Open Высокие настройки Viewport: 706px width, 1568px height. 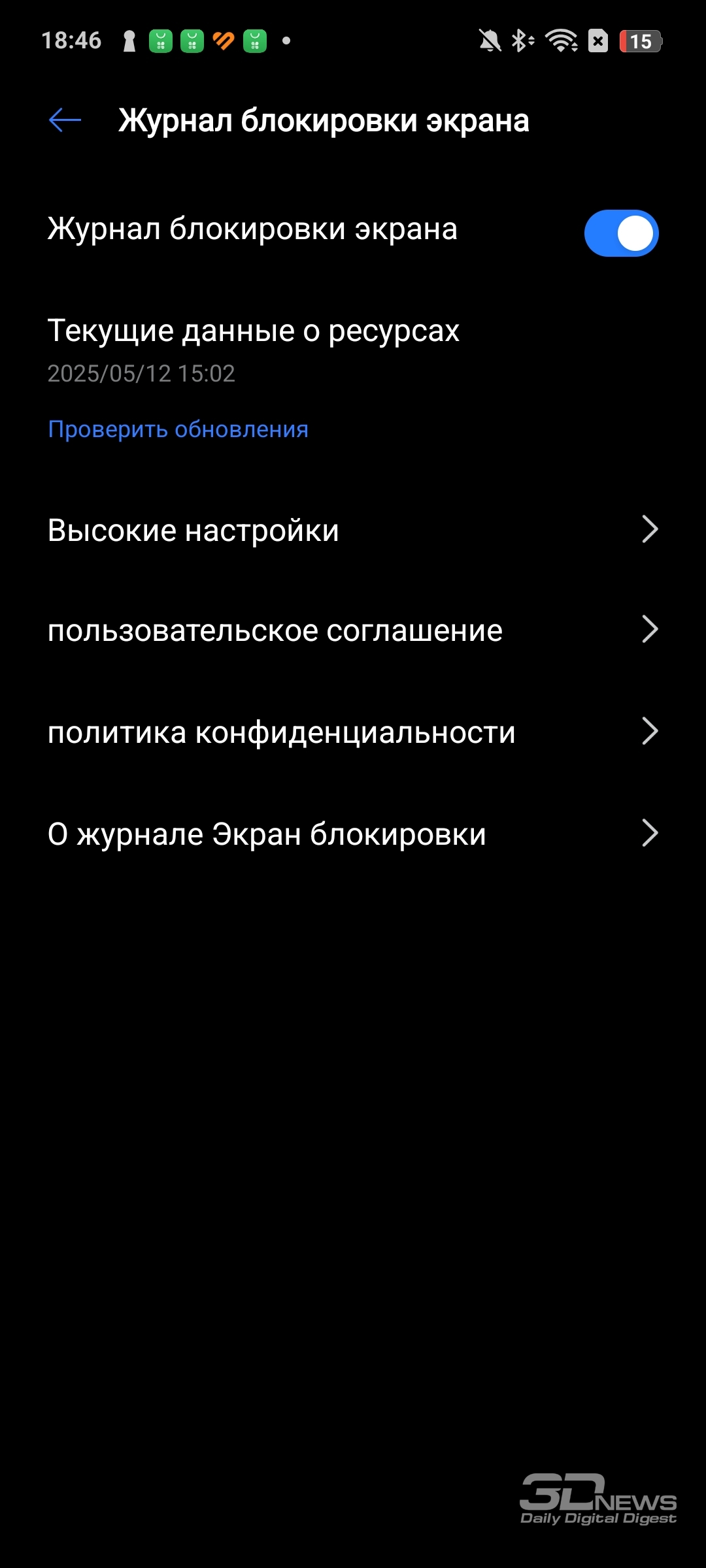[353, 530]
